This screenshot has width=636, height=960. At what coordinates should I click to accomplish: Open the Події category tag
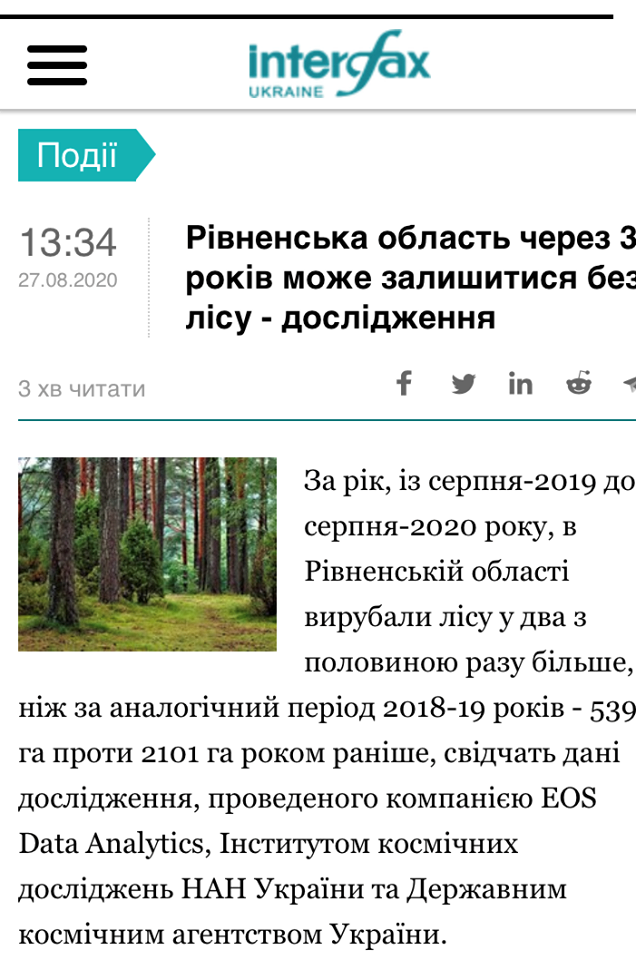(x=78, y=155)
